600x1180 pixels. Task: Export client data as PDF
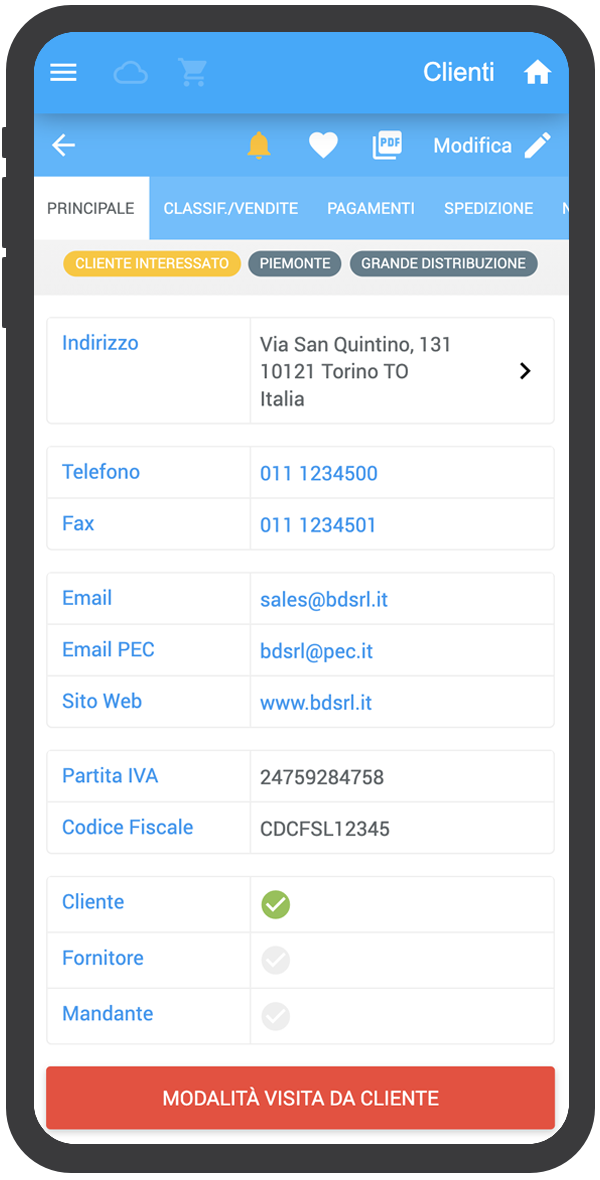[387, 145]
